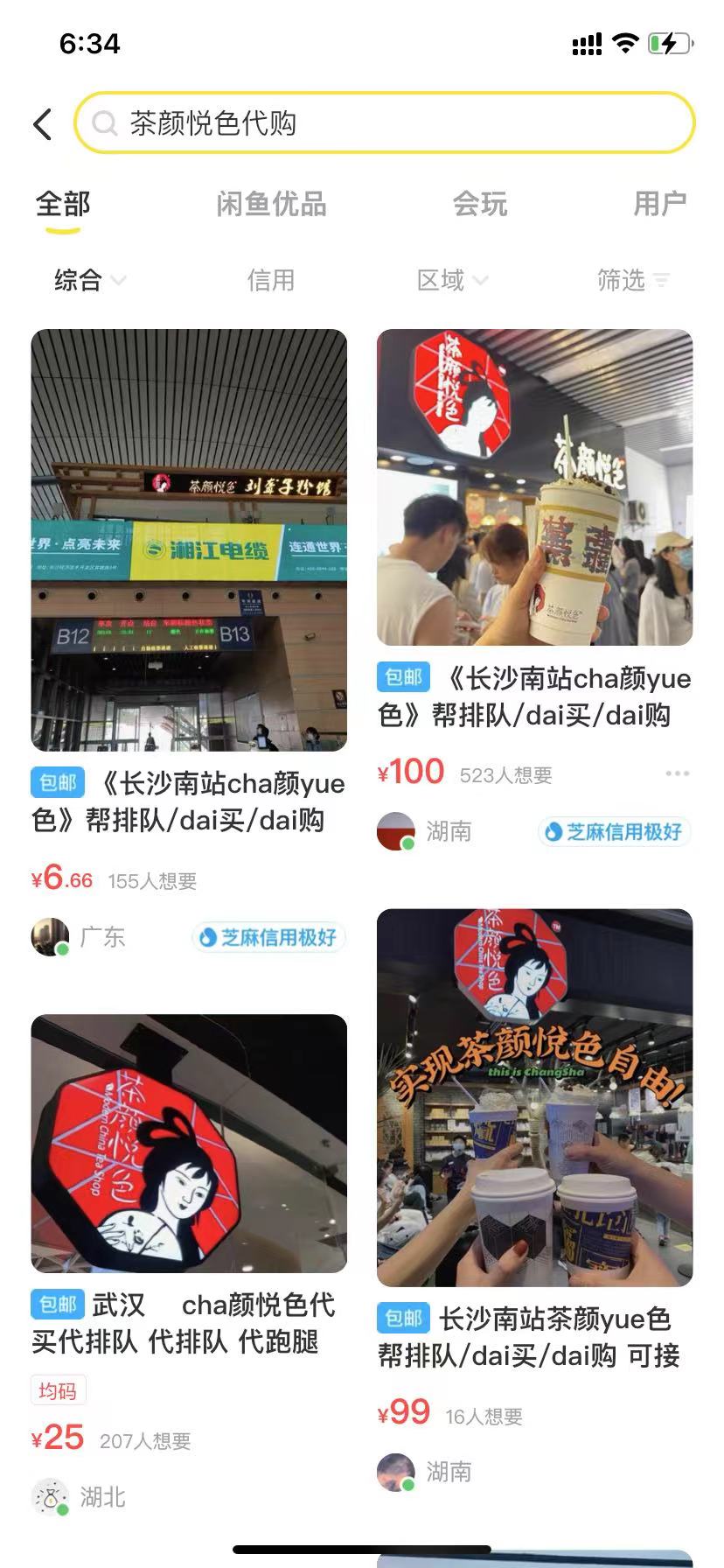The height and width of the screenshot is (1568, 724).
Task: Click the 湖南 seller avatar under the ¥99 listing
Action: (396, 1473)
